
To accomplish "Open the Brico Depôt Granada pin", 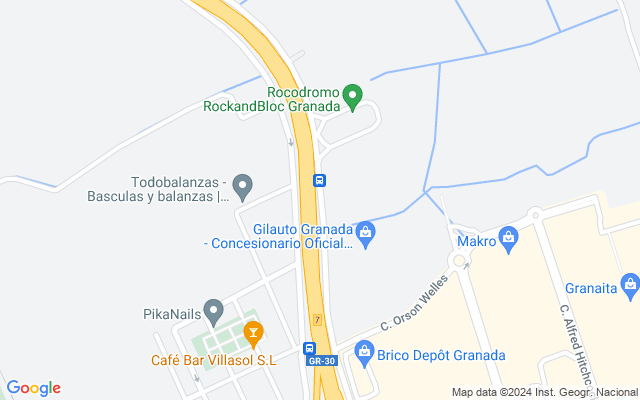I will pos(364,354).
